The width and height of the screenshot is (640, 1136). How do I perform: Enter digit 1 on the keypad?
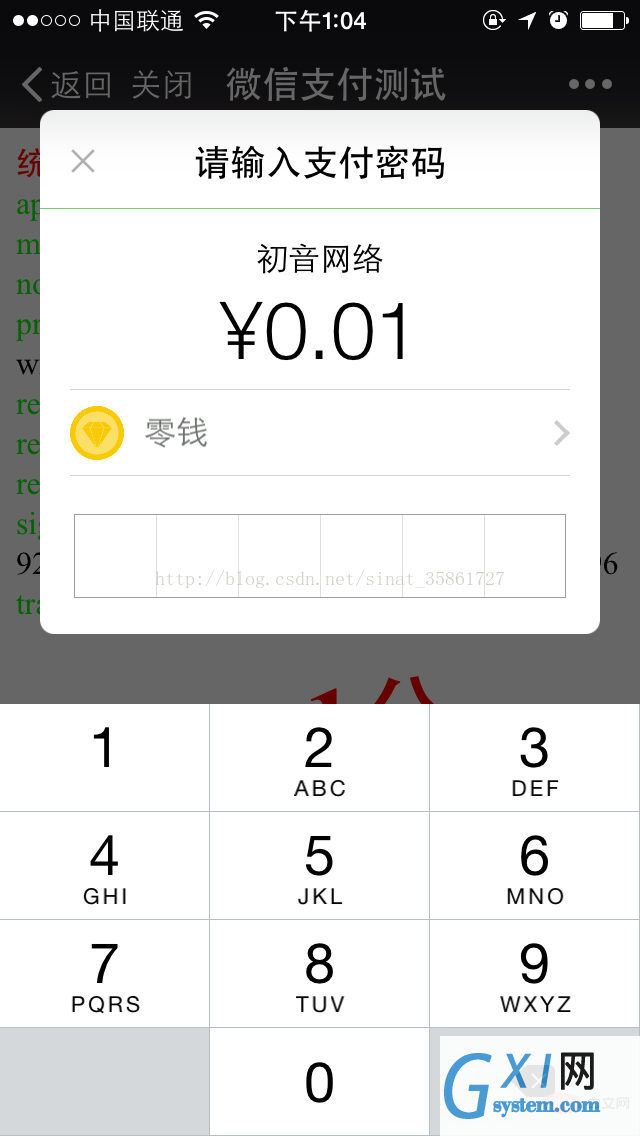tap(104, 757)
